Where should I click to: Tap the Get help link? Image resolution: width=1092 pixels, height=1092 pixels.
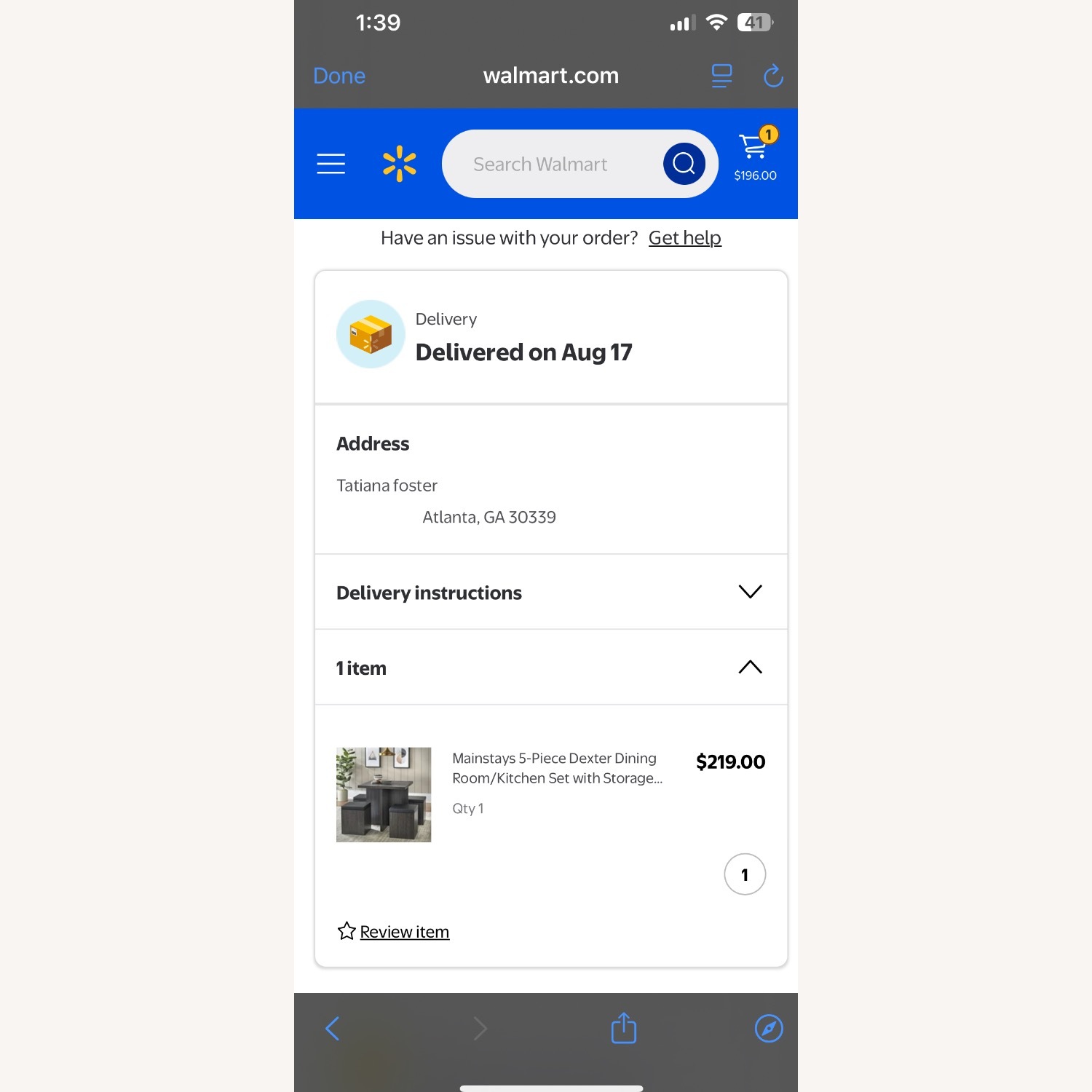[684, 238]
